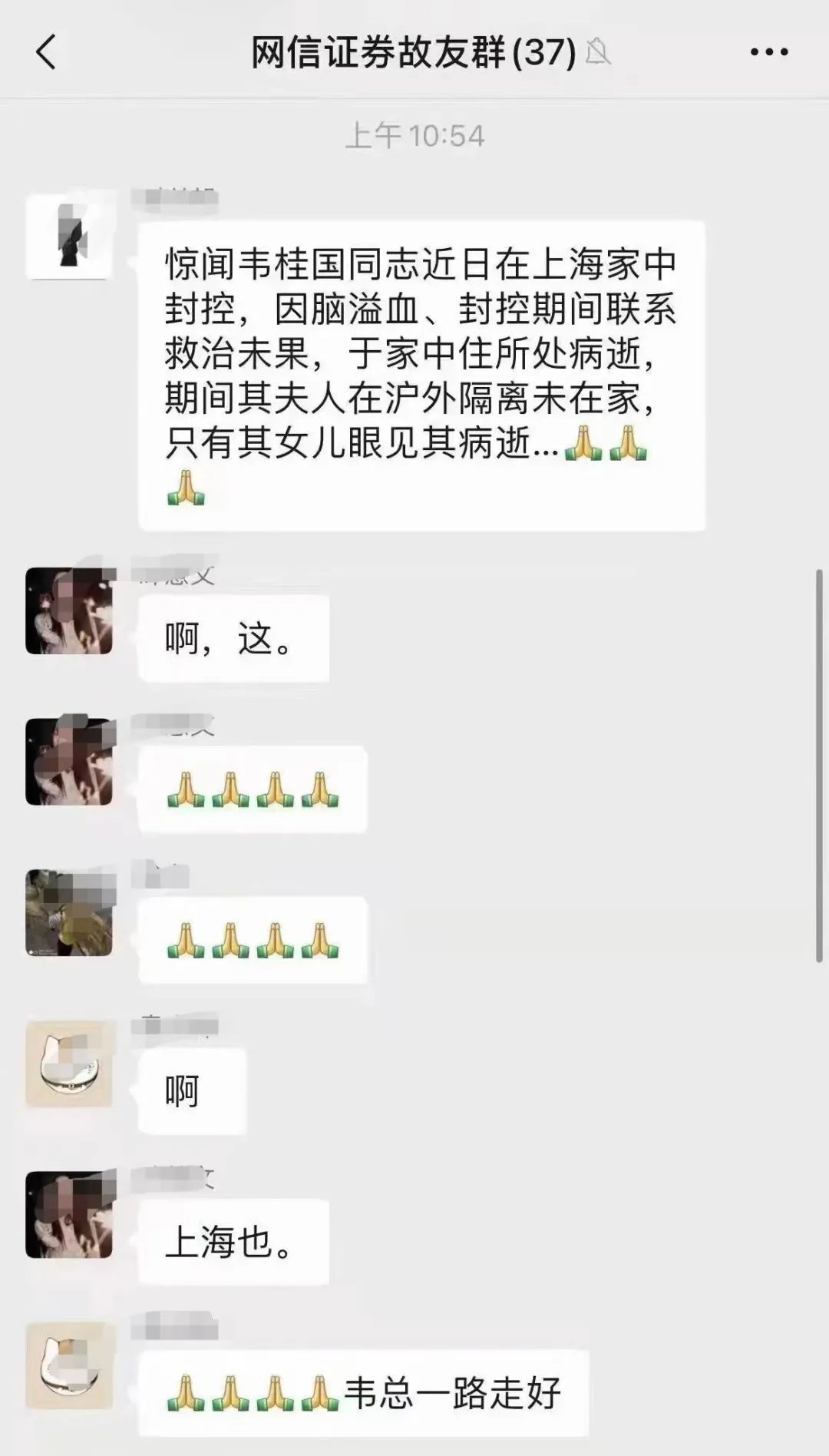Open the group chat's three-dot menu
The height and width of the screenshot is (1456, 829).
(x=768, y=52)
